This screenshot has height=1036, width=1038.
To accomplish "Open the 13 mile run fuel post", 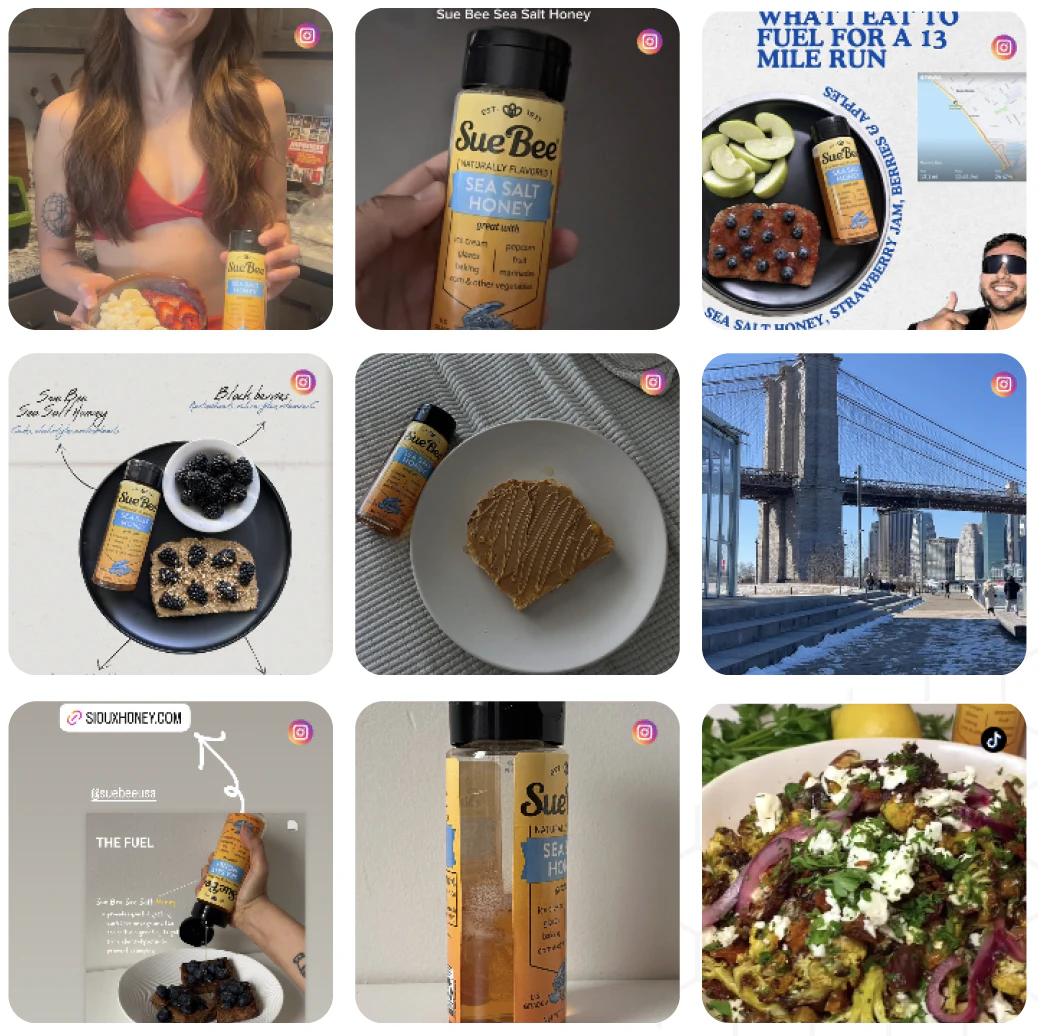I will [863, 170].
